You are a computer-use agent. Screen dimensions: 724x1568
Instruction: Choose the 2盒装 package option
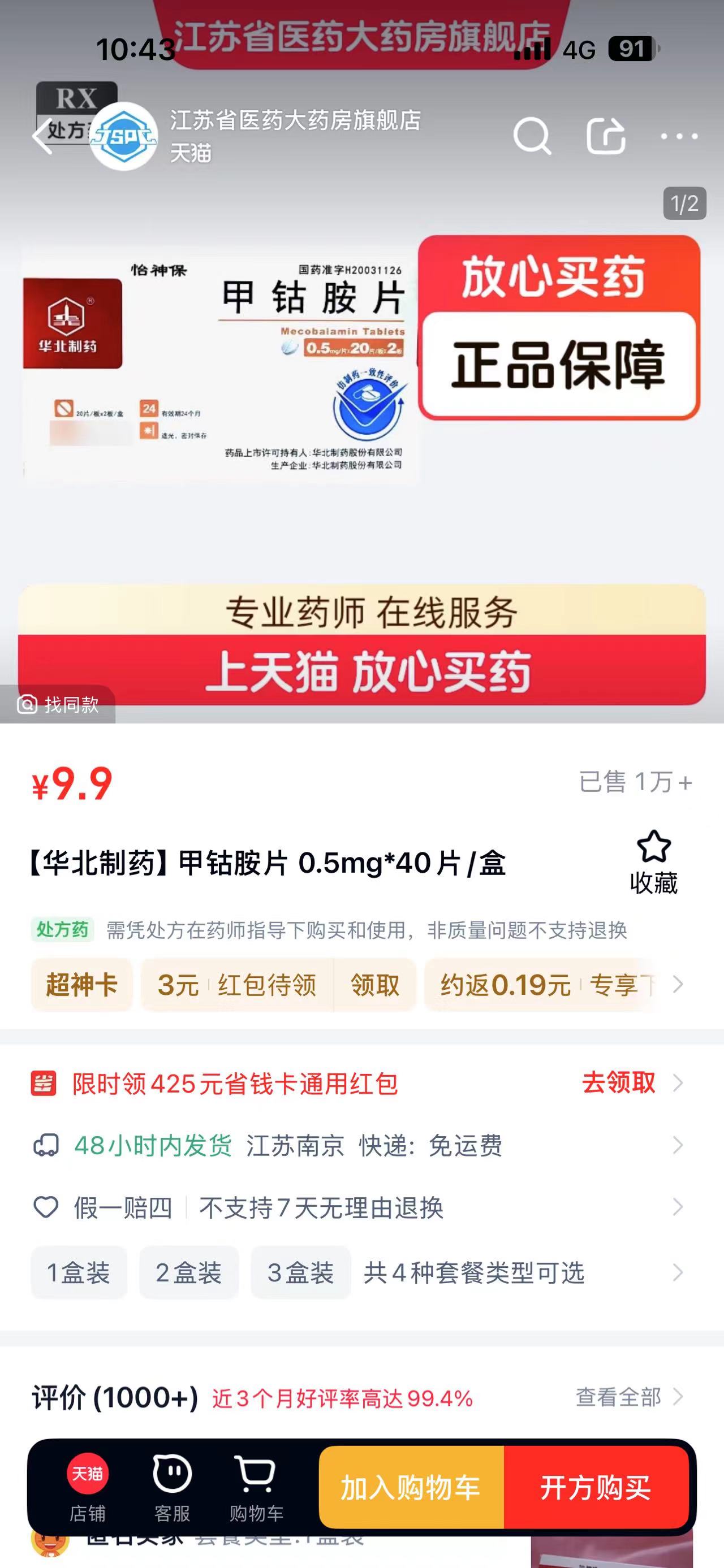[x=189, y=1273]
